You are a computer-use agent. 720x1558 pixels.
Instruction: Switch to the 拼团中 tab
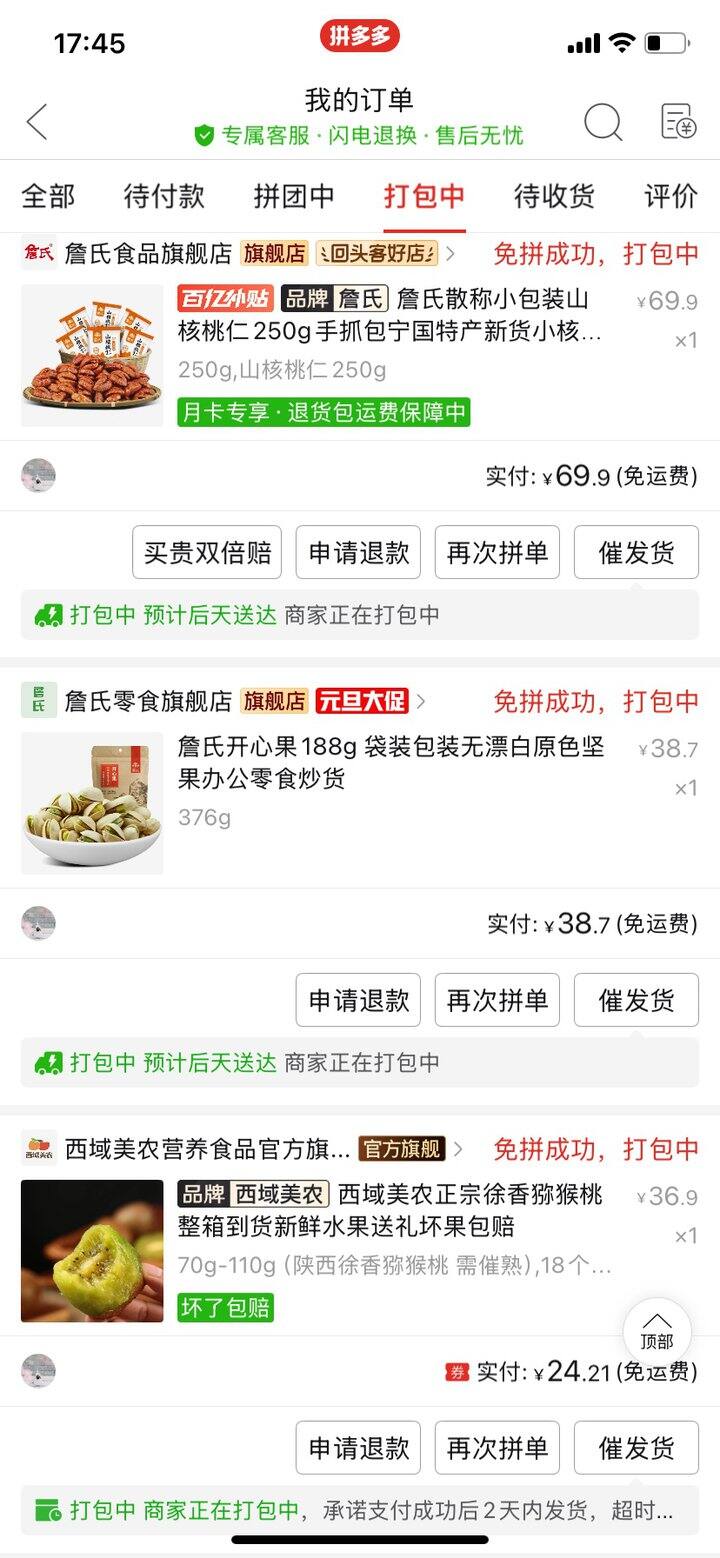(294, 196)
